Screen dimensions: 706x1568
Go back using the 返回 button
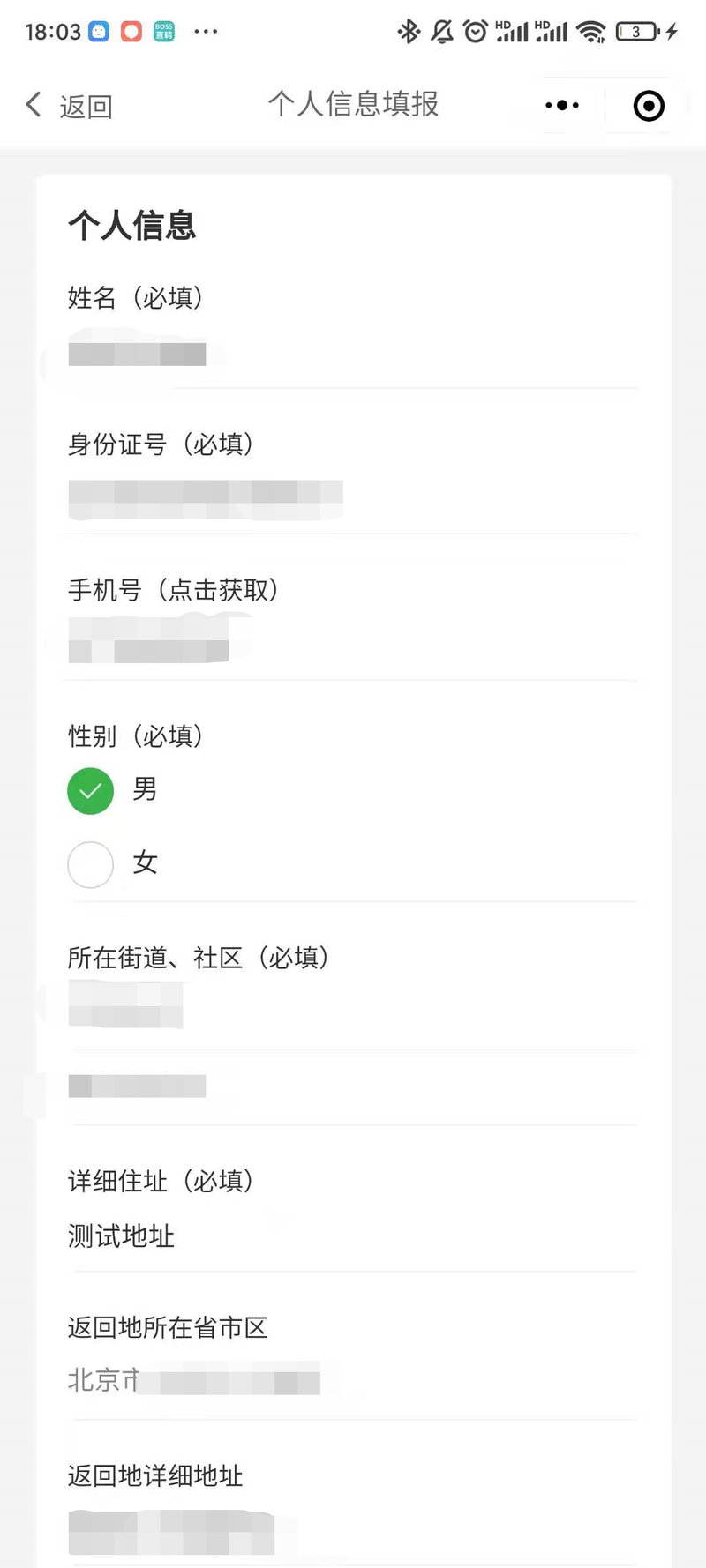pyautogui.click(x=69, y=106)
